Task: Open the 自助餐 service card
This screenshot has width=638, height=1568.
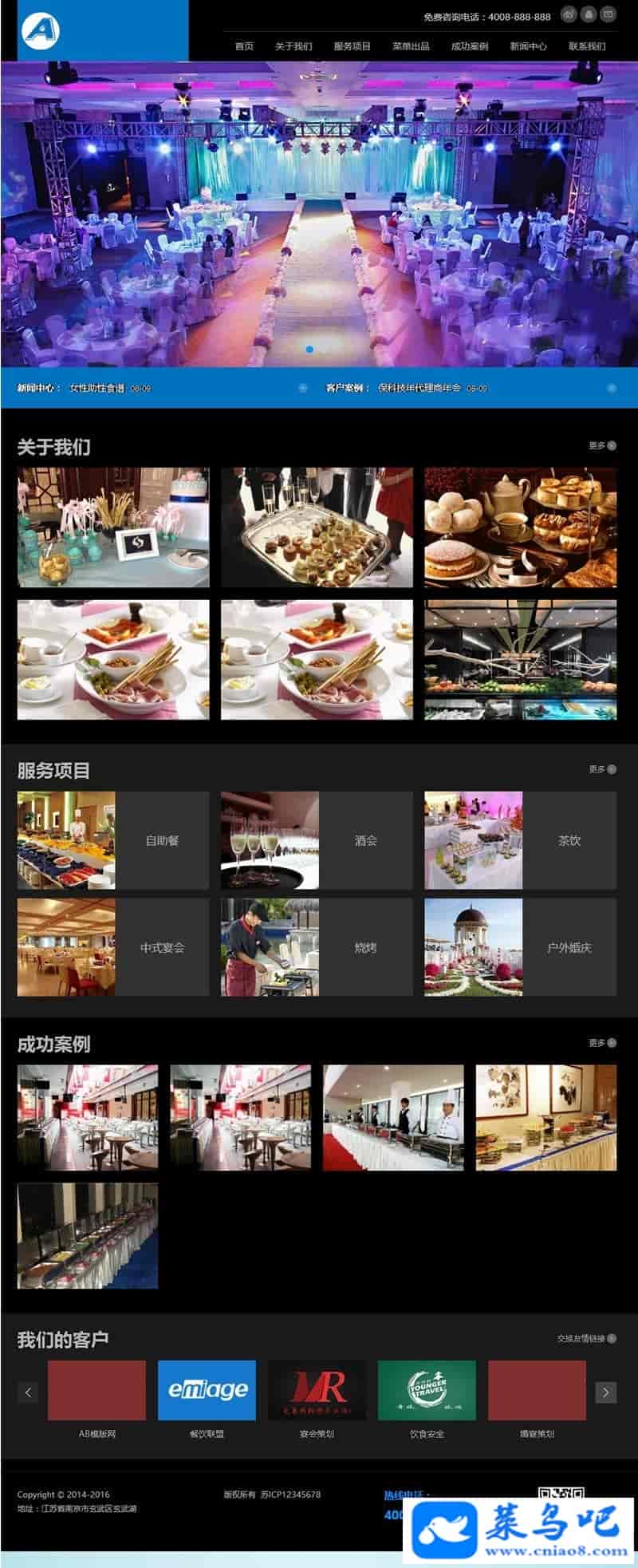Action: click(x=113, y=840)
